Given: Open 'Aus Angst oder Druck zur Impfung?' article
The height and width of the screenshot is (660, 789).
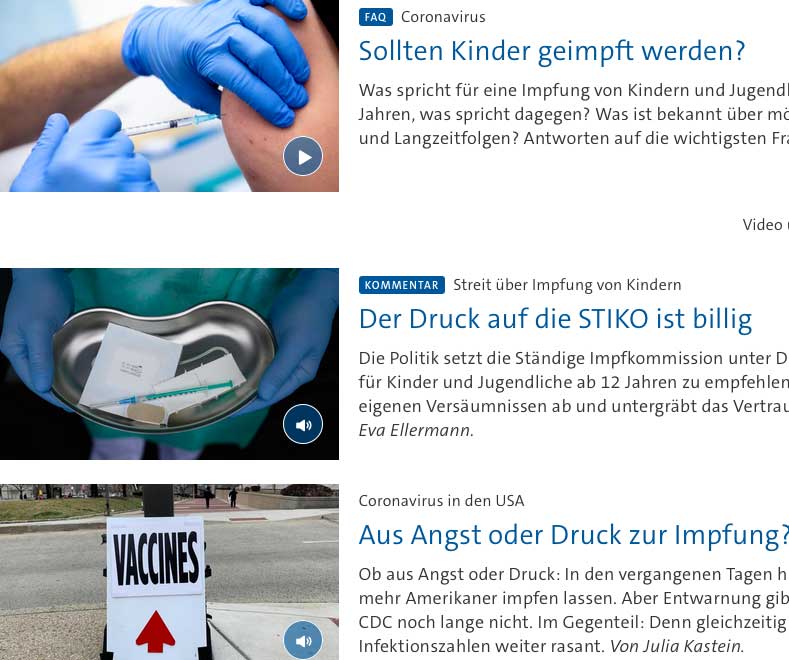Looking at the screenshot, I should click(573, 535).
